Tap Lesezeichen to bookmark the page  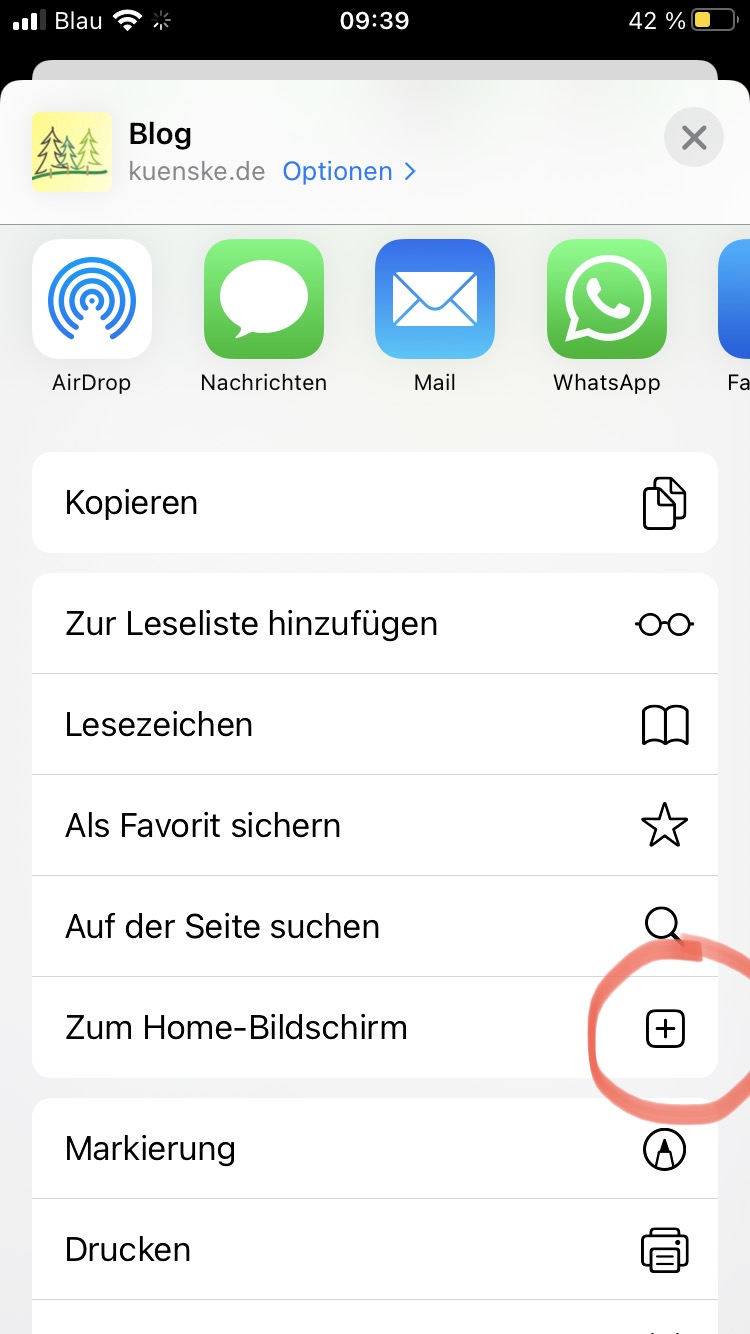pyautogui.click(x=375, y=725)
